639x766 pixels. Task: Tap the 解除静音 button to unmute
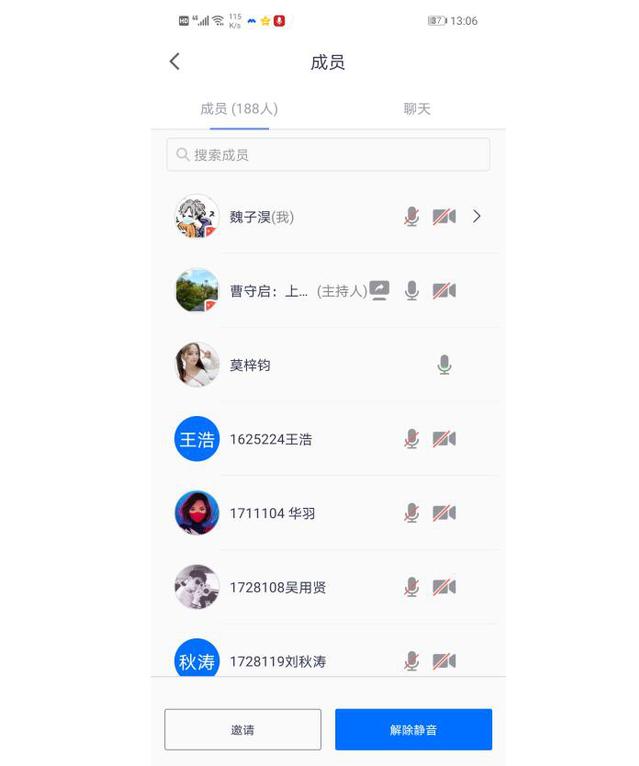(x=413, y=730)
